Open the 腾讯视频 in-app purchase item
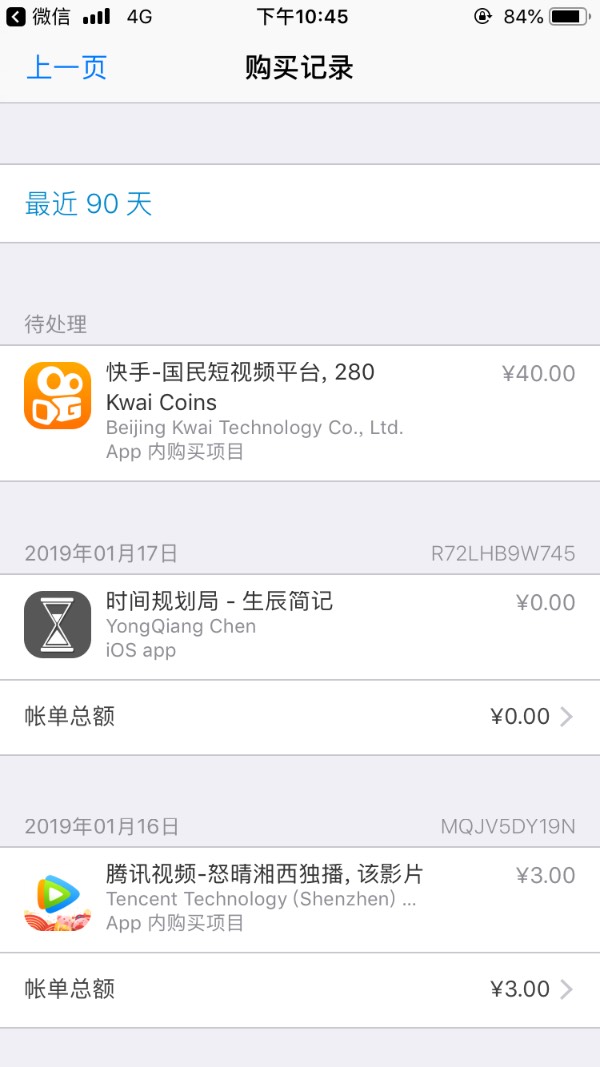This screenshot has height=1067, width=600. click(x=300, y=899)
